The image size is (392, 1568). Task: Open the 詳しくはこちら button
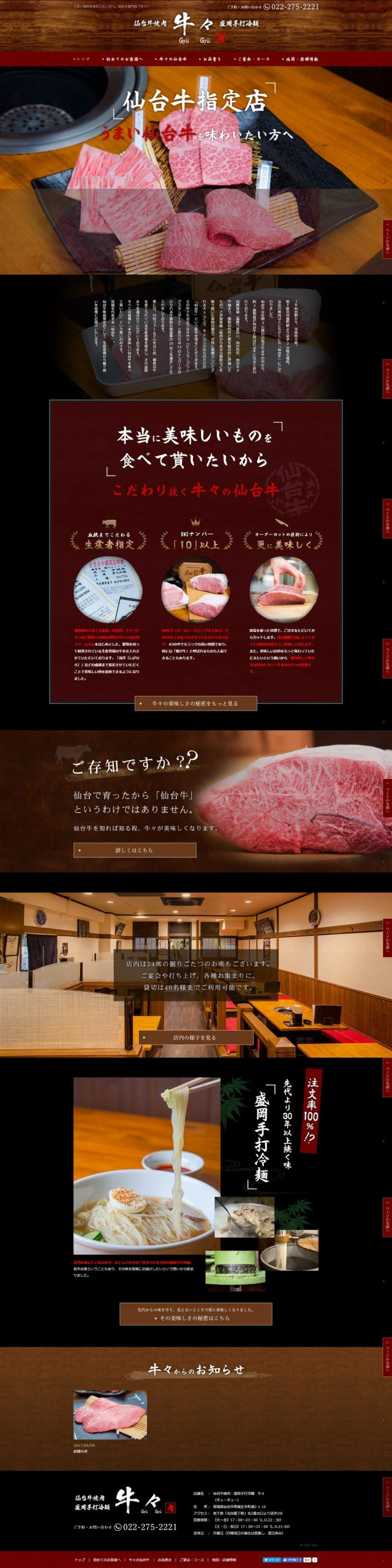tap(135, 850)
